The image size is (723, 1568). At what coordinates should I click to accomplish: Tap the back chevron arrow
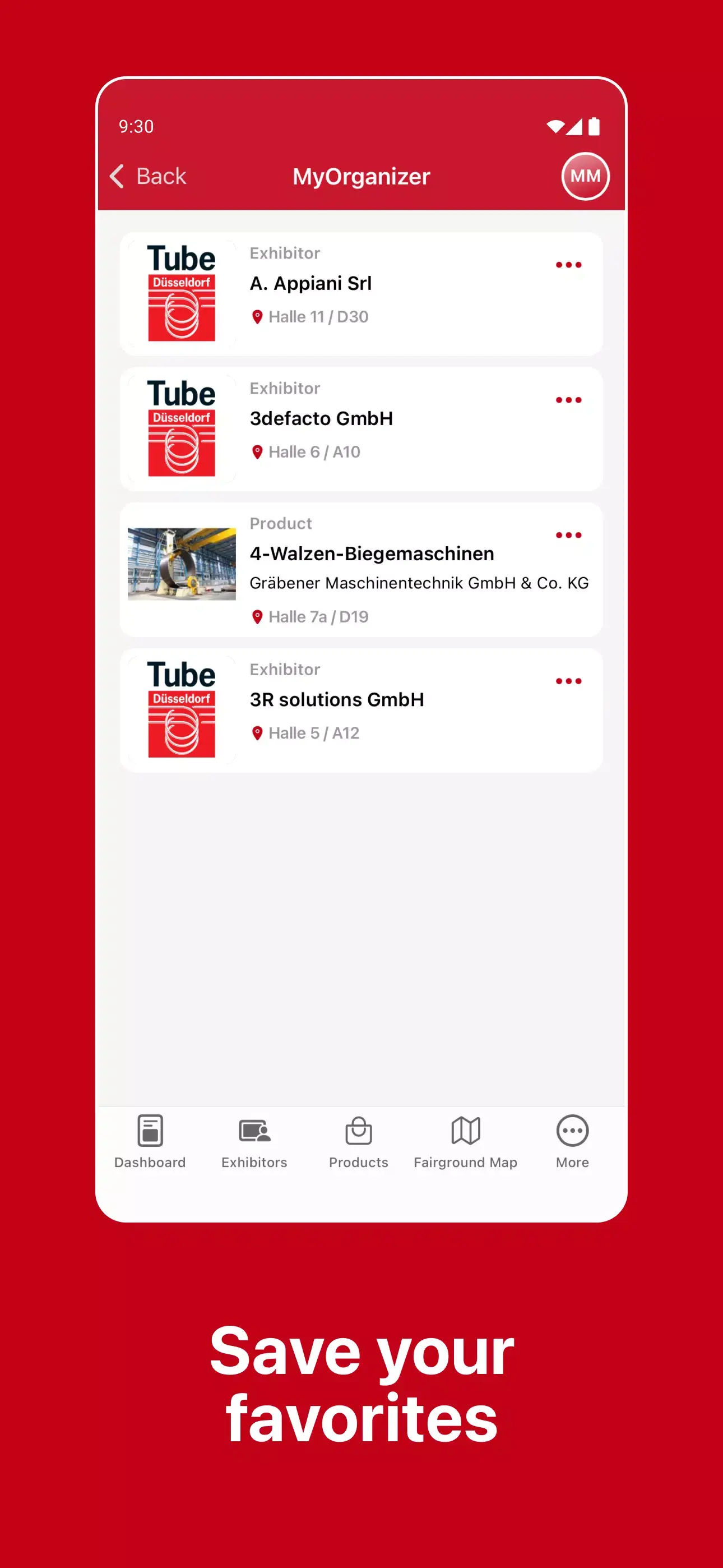click(116, 176)
